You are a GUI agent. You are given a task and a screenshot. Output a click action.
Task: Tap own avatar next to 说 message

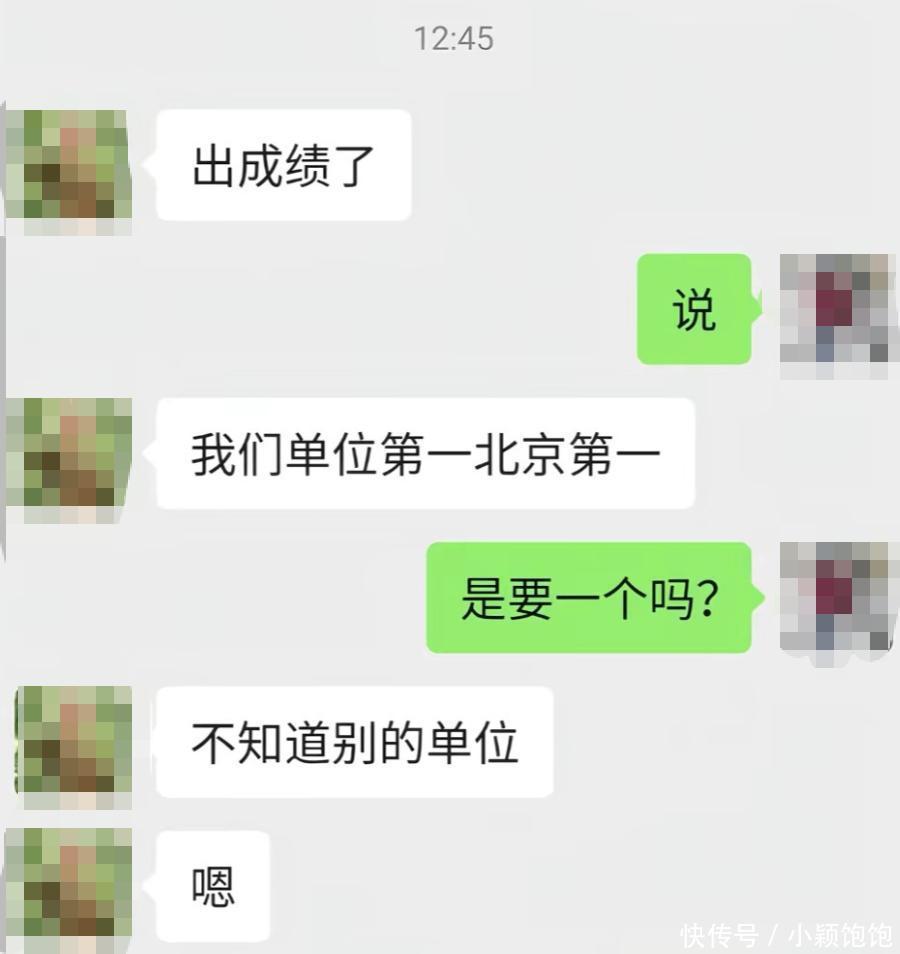[x=838, y=311]
